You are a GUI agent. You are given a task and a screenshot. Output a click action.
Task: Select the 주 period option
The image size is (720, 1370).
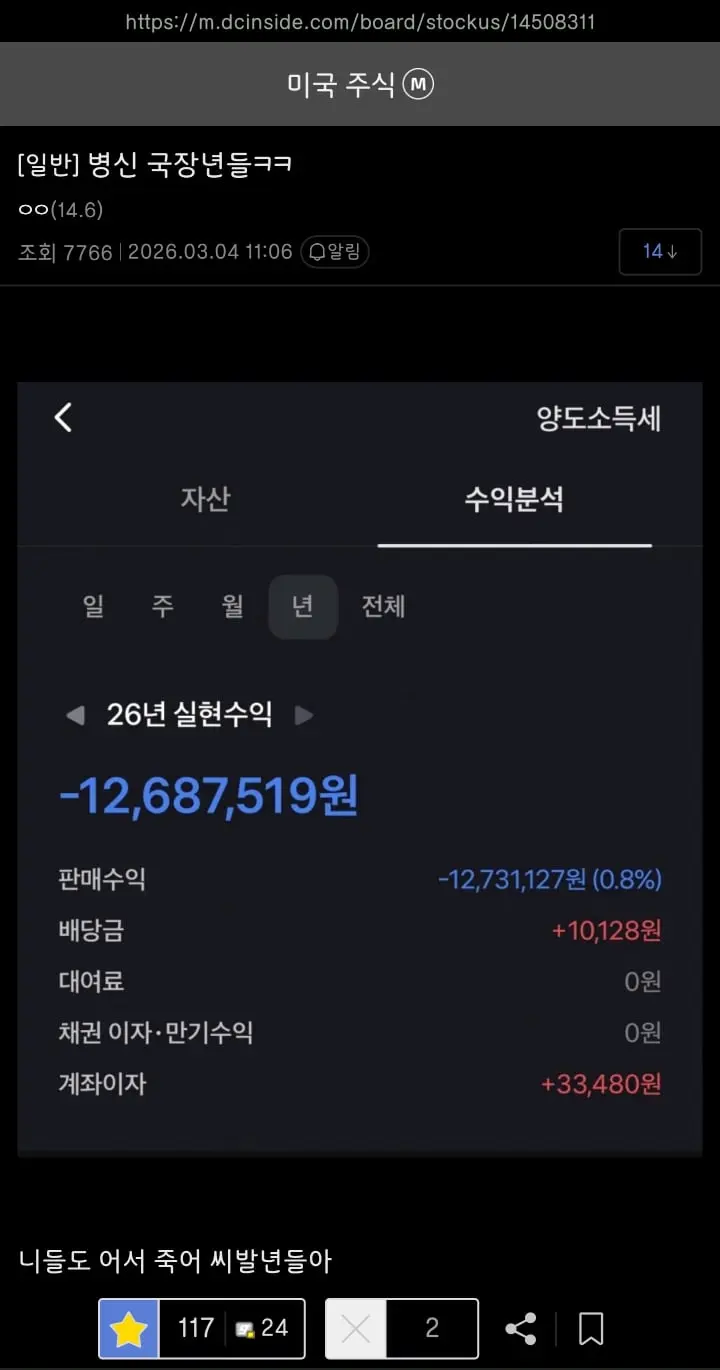[162, 607]
